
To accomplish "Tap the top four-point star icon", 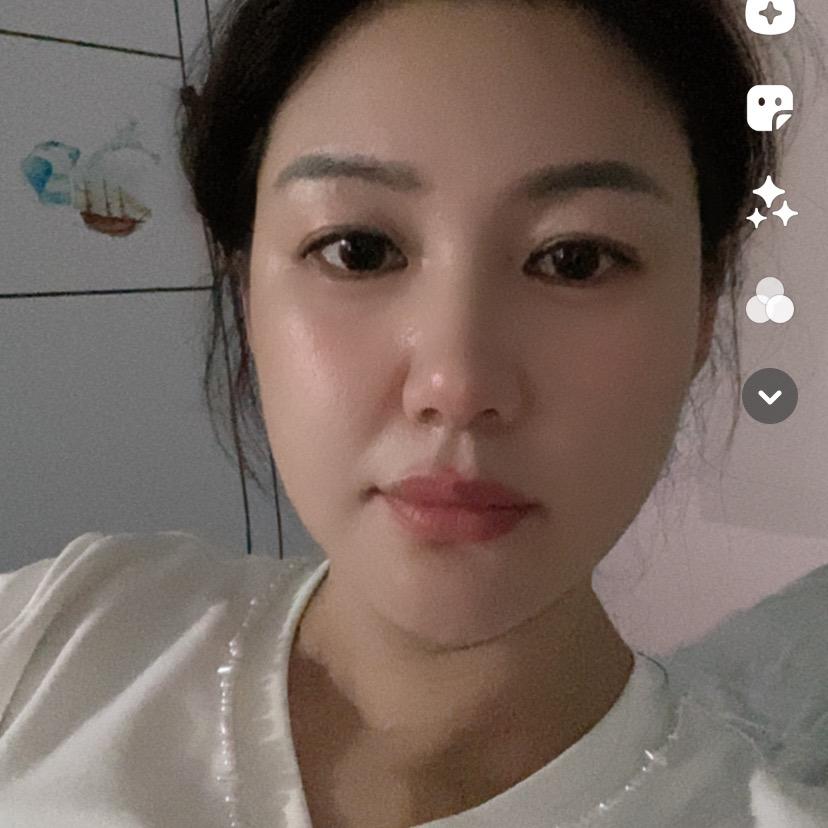I will pos(770,14).
